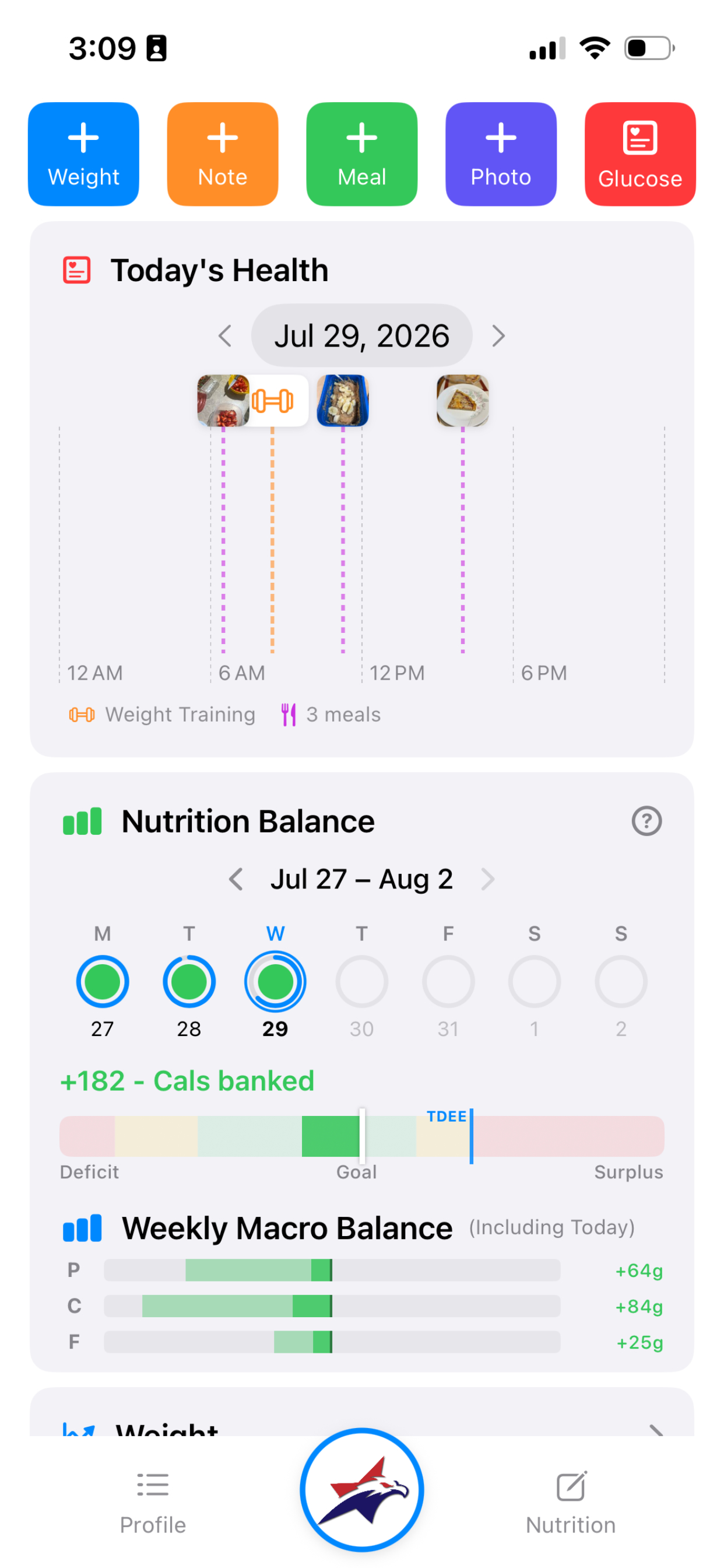
Task: Switch to the Profile tab
Action: point(153,1502)
